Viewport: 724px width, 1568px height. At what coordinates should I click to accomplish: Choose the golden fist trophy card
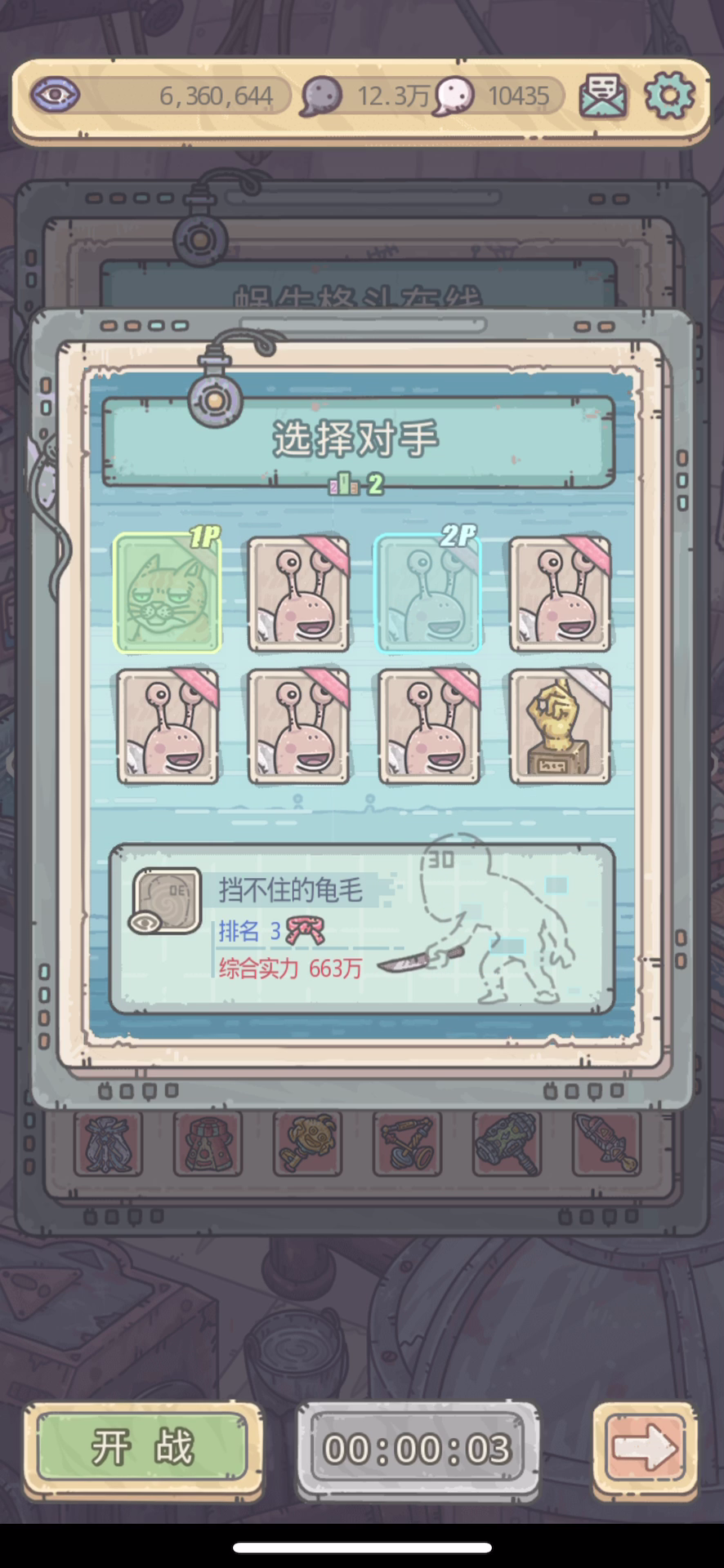[x=560, y=727]
